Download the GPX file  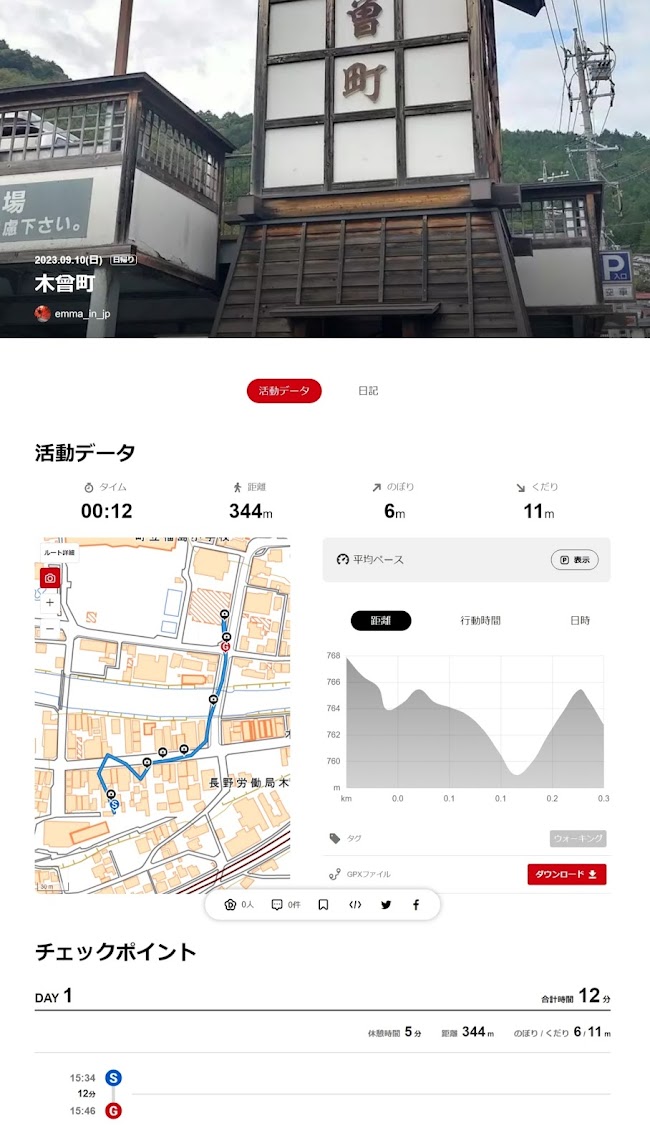566,874
